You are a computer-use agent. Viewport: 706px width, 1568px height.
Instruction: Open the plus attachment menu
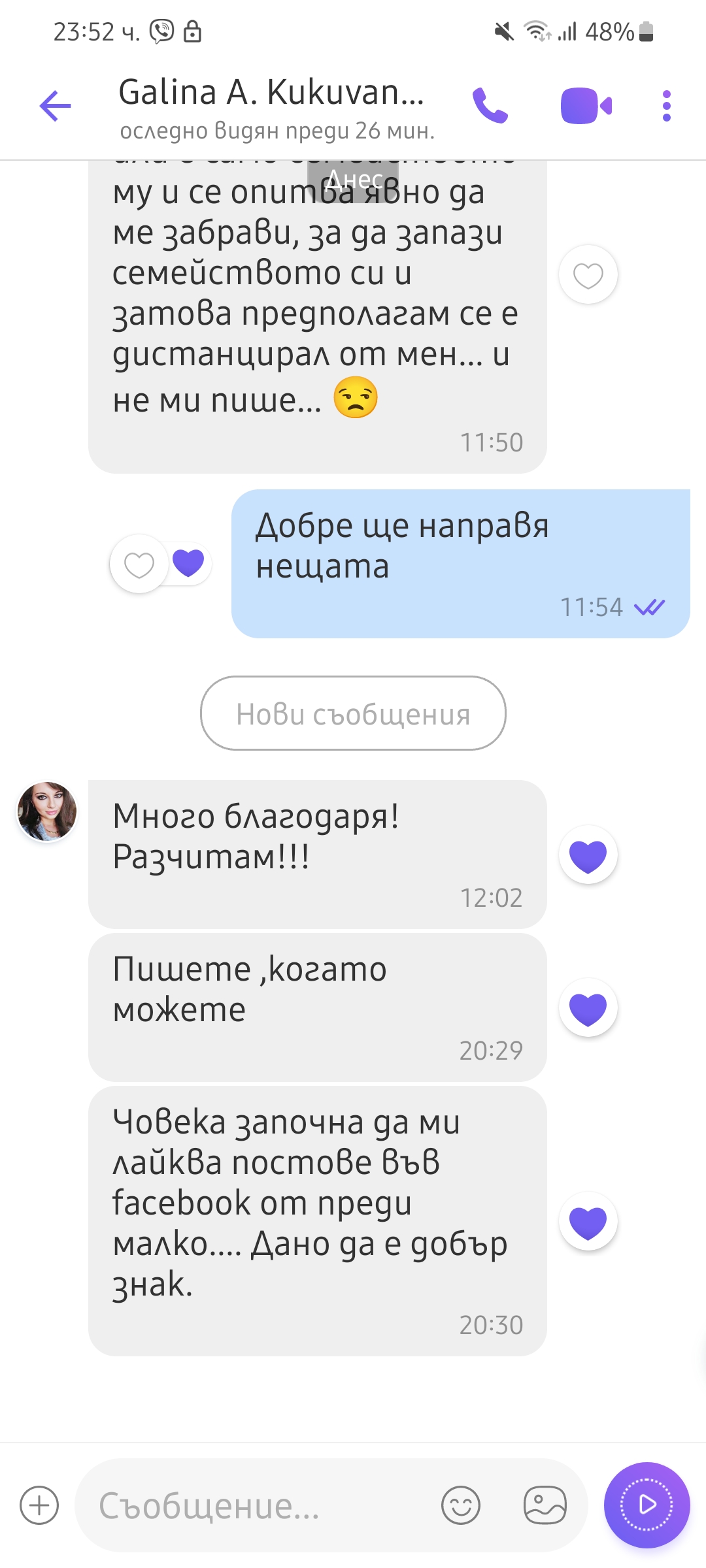coord(39,1505)
